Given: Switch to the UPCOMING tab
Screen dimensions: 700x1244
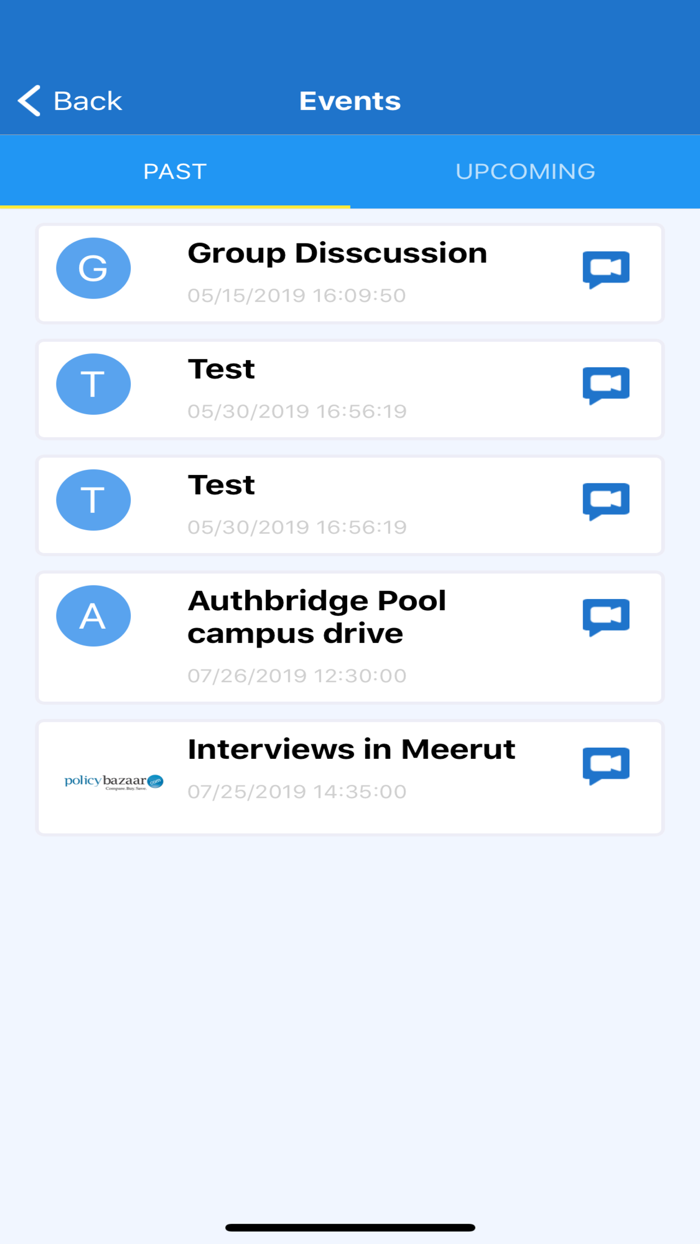Looking at the screenshot, I should pos(525,171).
